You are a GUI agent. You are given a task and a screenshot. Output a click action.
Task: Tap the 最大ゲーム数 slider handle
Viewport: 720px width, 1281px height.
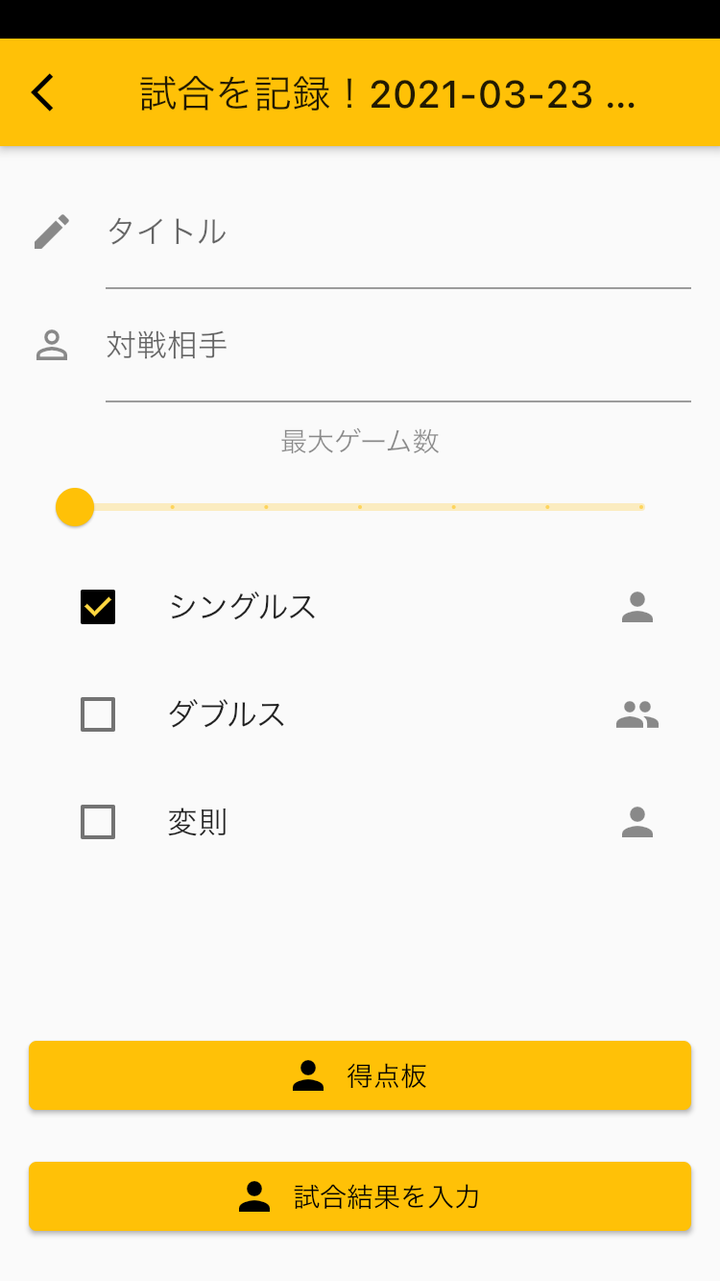click(x=75, y=507)
